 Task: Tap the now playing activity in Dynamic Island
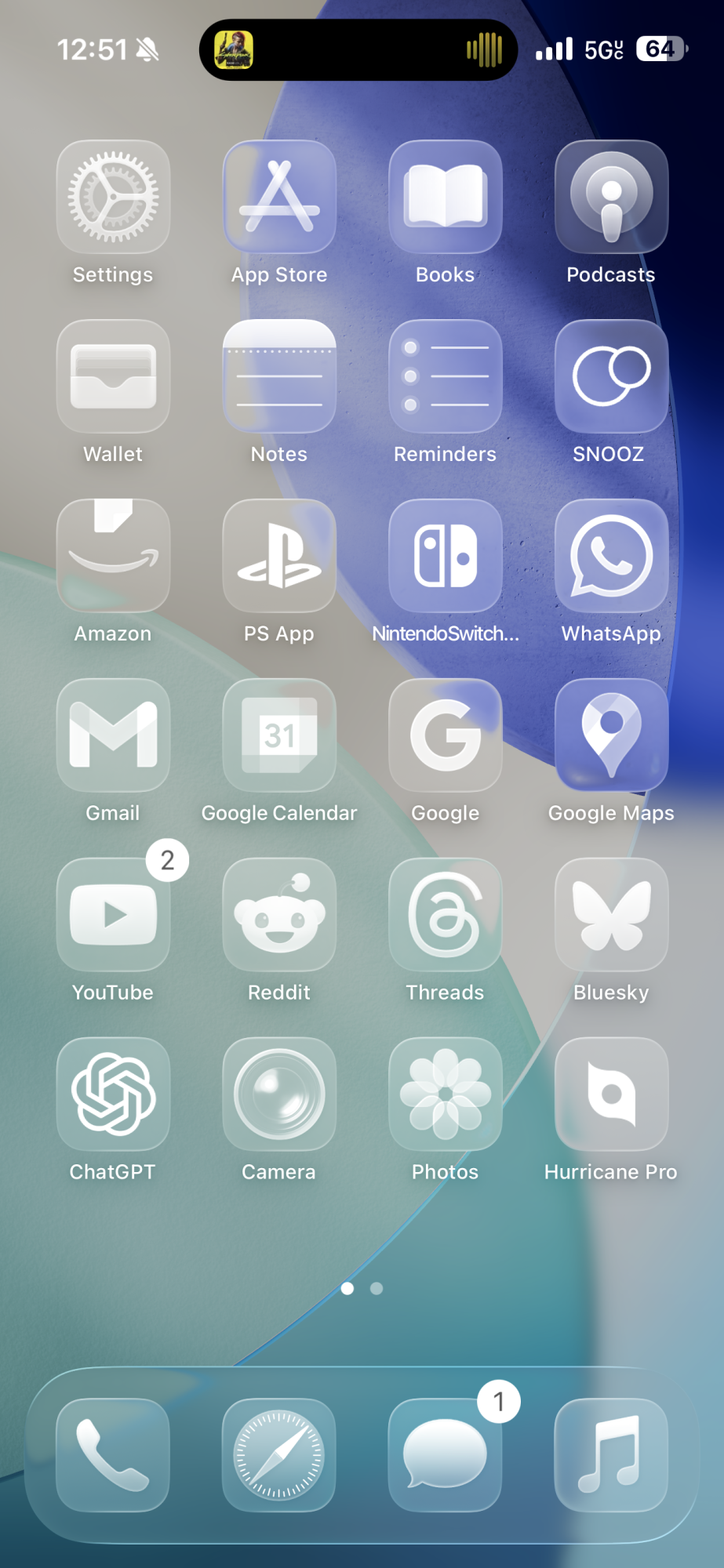(x=358, y=50)
